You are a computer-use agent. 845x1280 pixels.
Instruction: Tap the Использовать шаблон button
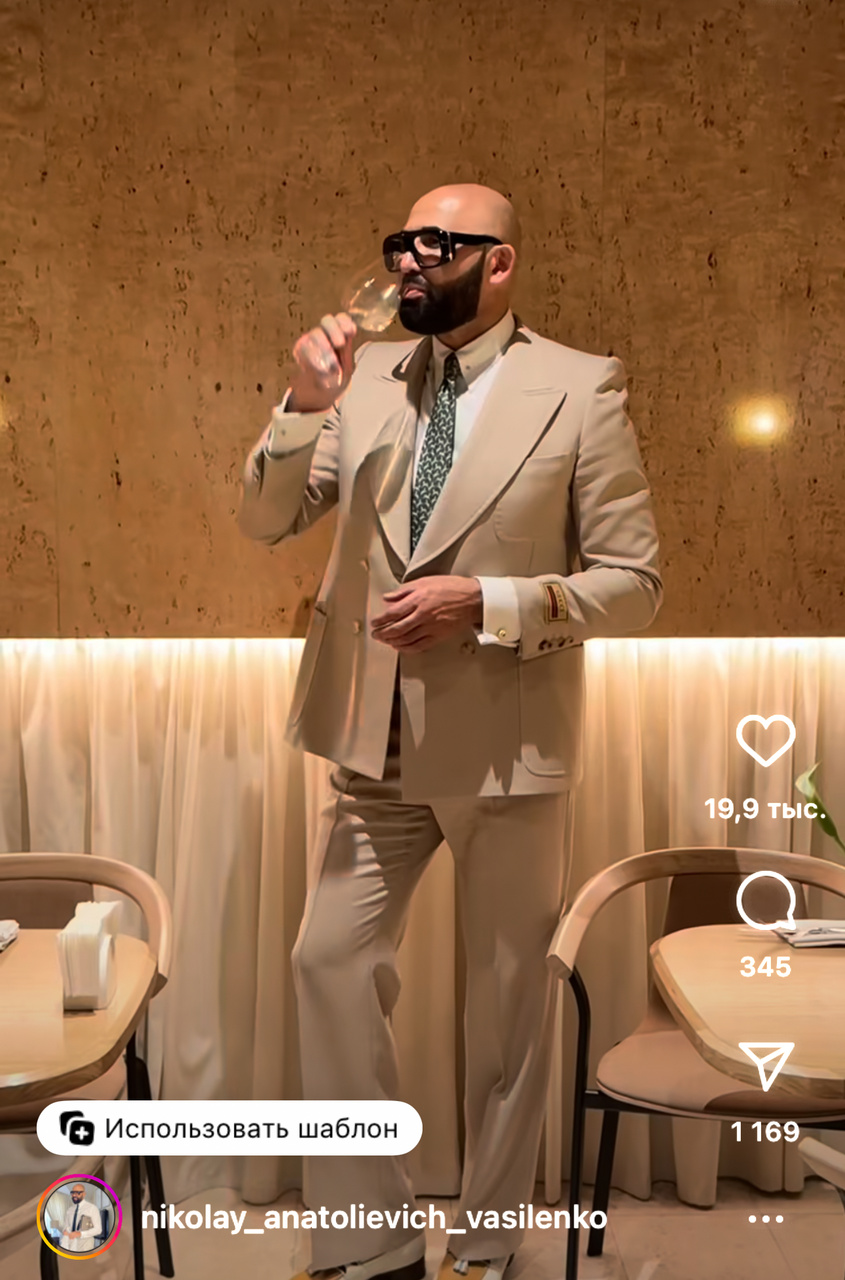tap(229, 1129)
